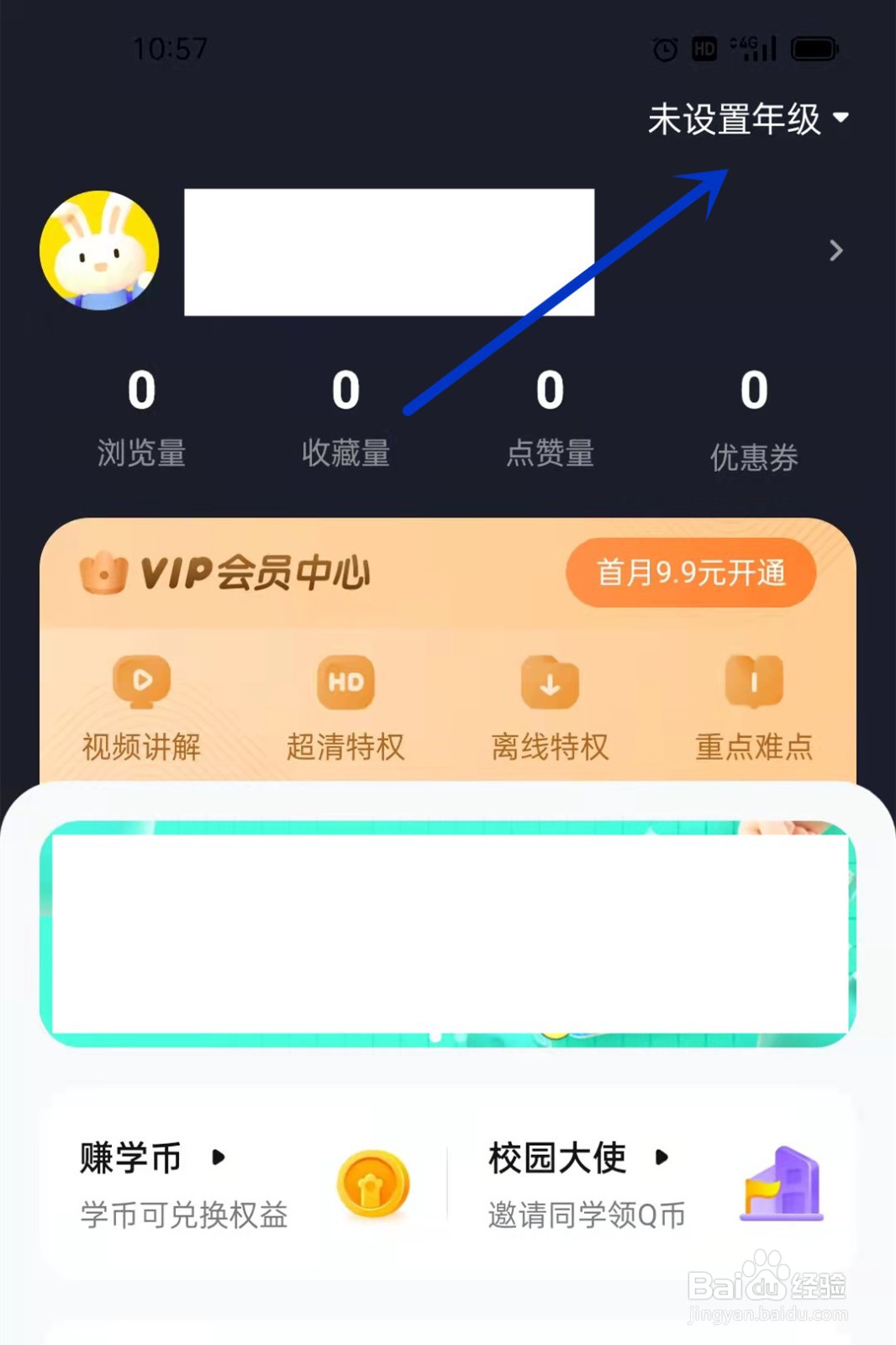Select the 视频讲解 play icon
The height and width of the screenshot is (1345, 896).
point(141,681)
